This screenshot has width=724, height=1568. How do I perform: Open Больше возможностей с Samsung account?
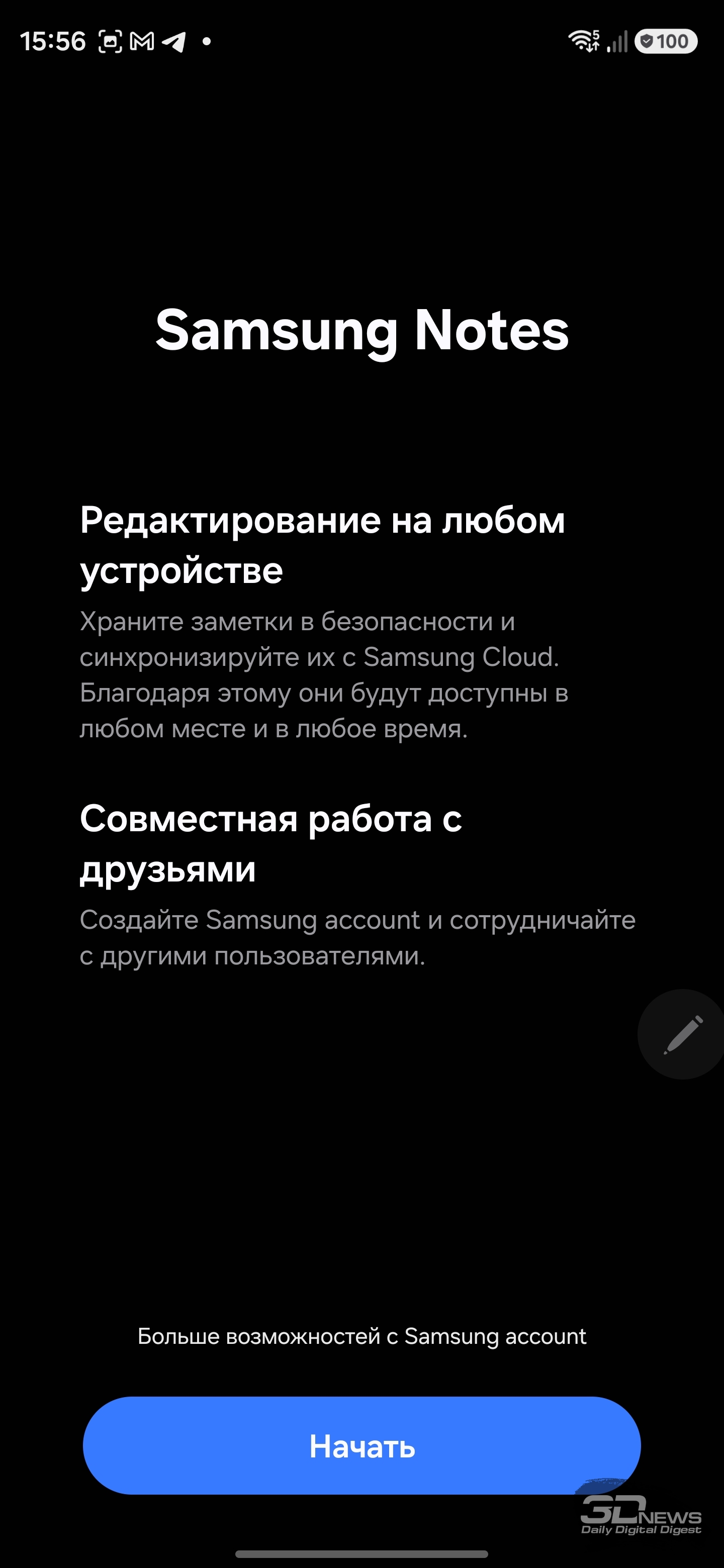pyautogui.click(x=361, y=1336)
